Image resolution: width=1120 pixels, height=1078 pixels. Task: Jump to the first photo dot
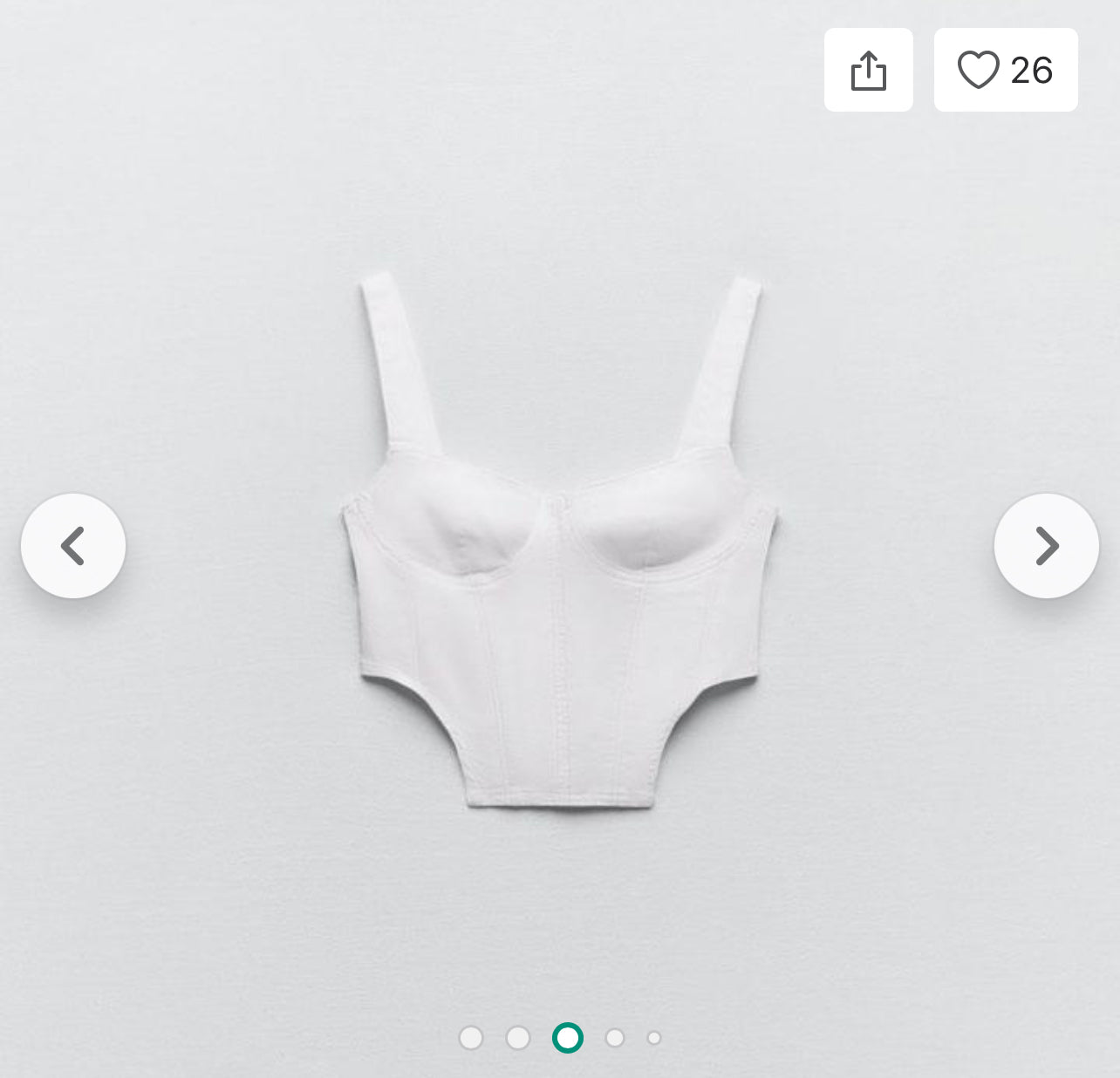click(471, 1038)
